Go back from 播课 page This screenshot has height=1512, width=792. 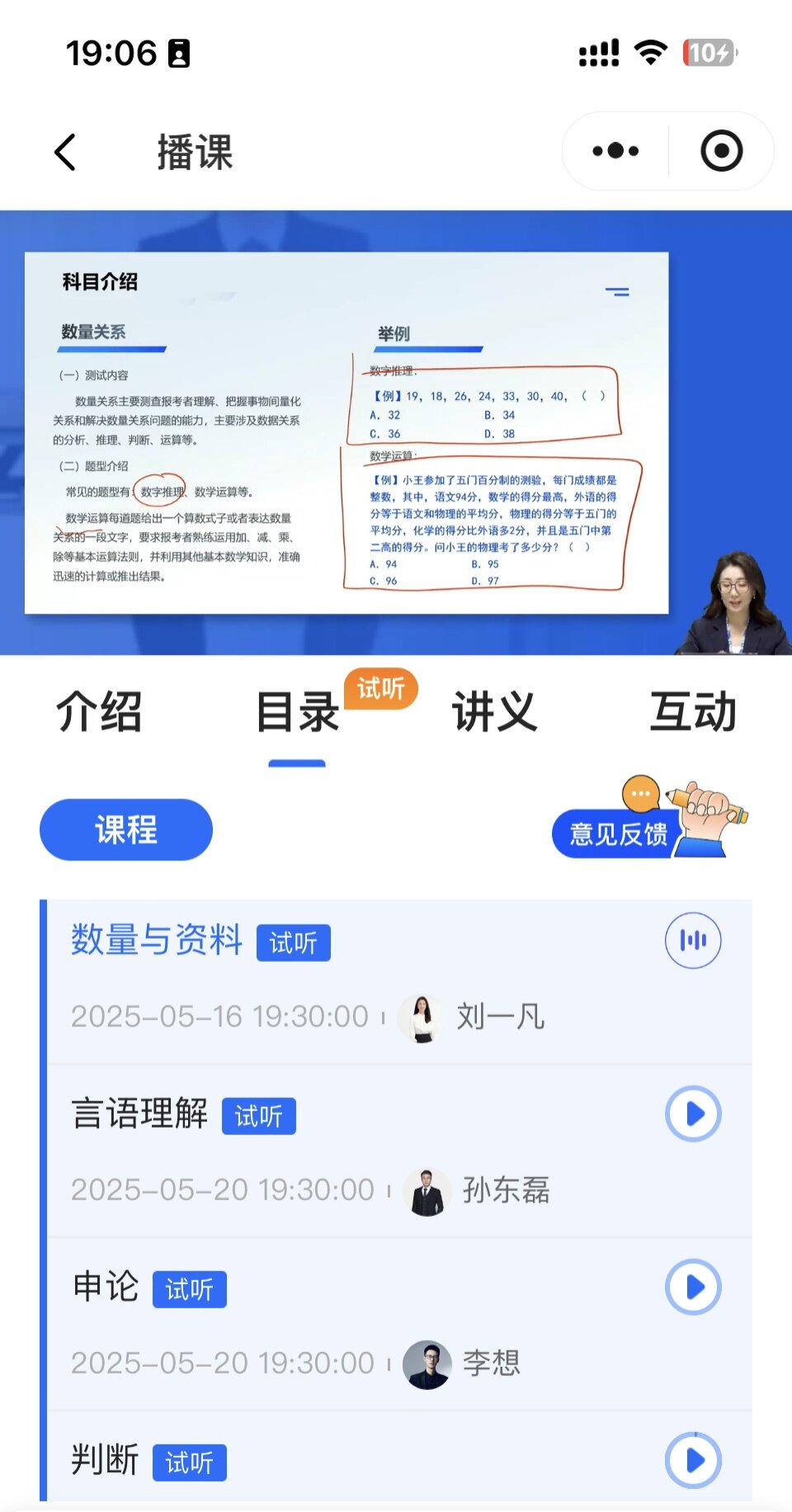click(x=66, y=153)
